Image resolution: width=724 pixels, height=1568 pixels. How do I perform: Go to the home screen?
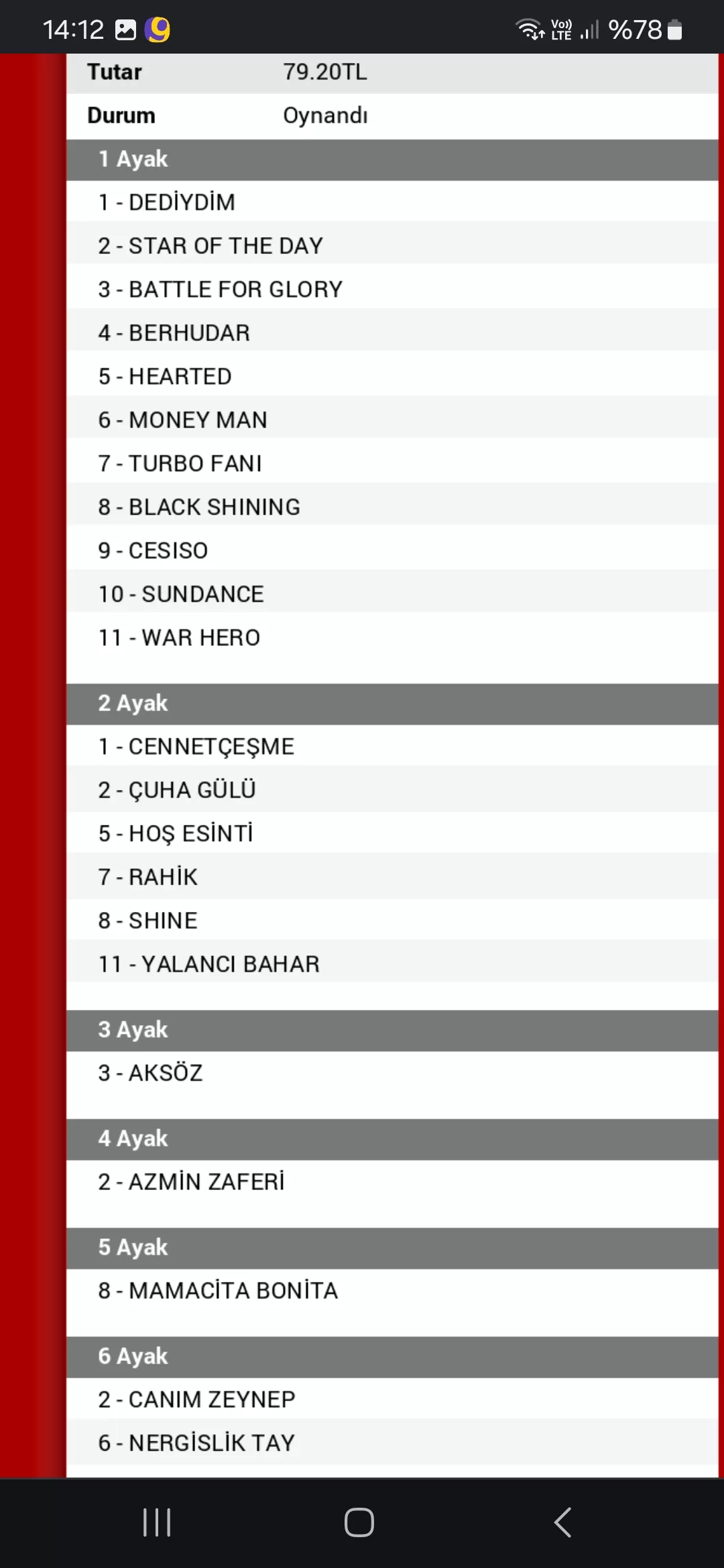[x=359, y=1522]
